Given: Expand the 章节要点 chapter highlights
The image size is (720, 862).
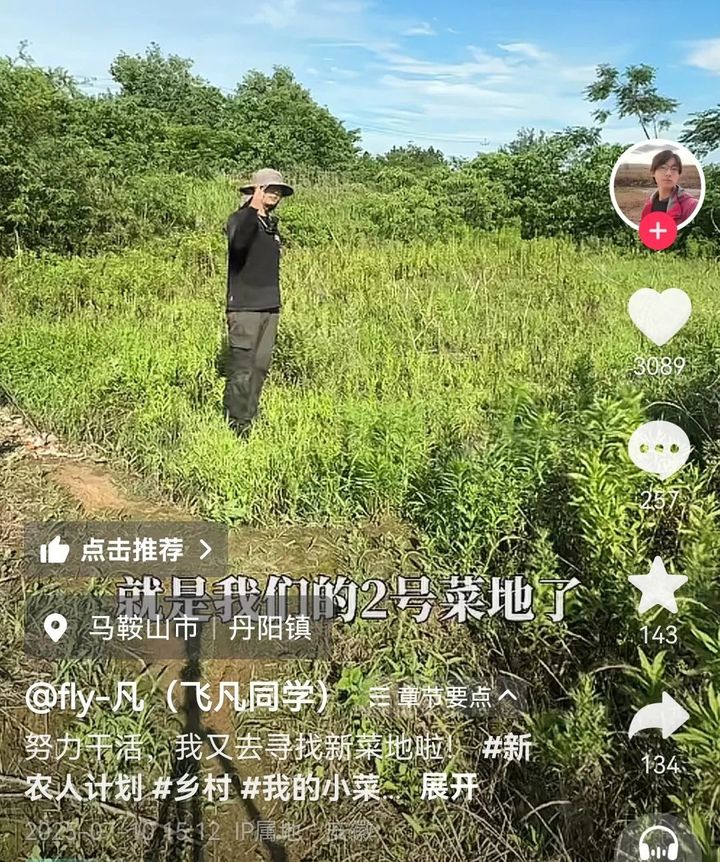Looking at the screenshot, I should (x=442, y=696).
